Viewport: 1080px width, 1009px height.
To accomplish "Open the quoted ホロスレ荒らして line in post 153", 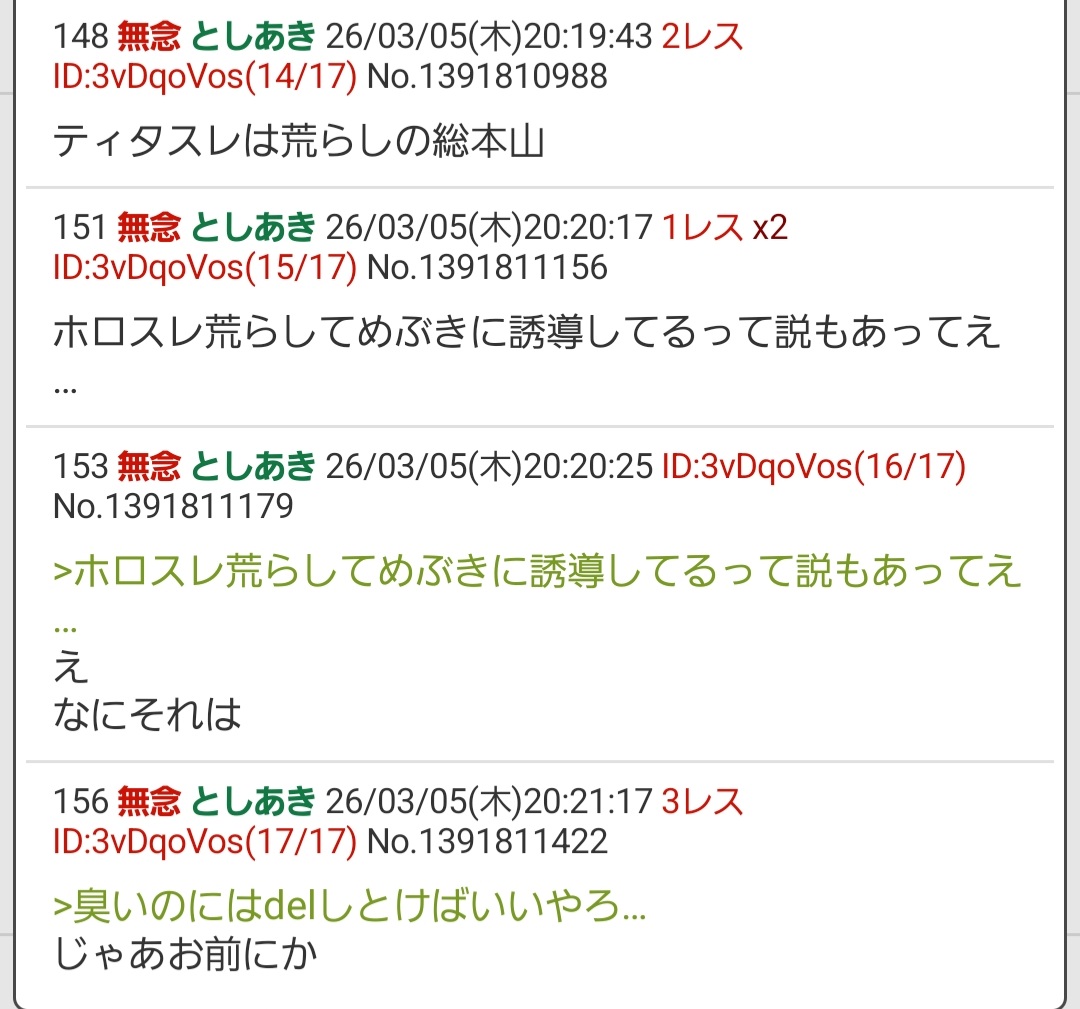I will (x=537, y=572).
